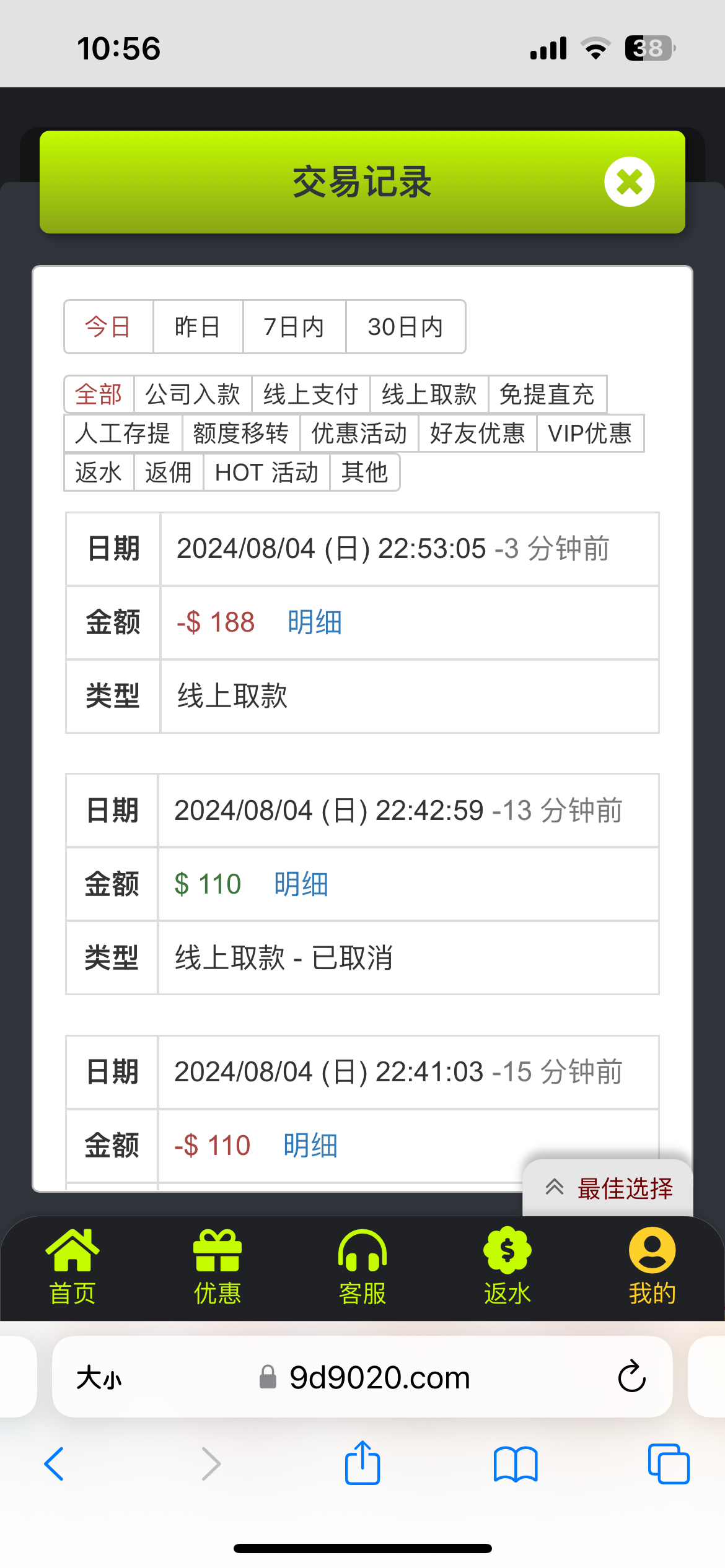Switch to 7日内 date range
The height and width of the screenshot is (1568, 725).
(x=294, y=327)
